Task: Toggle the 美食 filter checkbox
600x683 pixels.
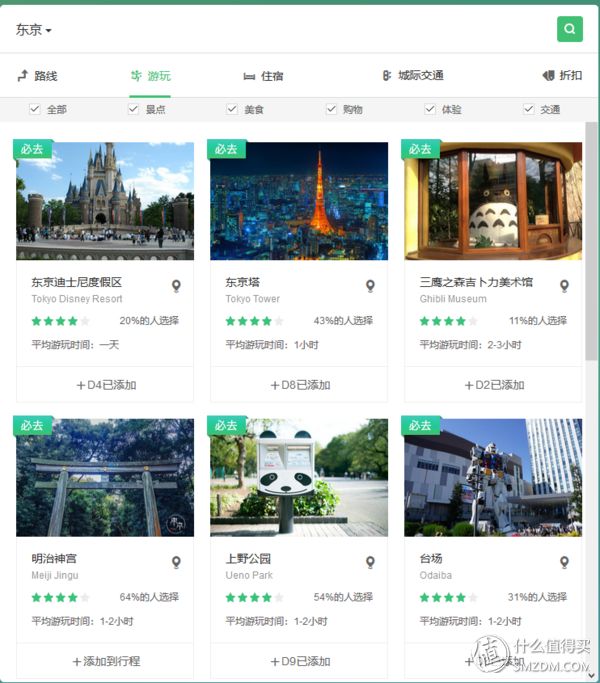Action: click(233, 110)
